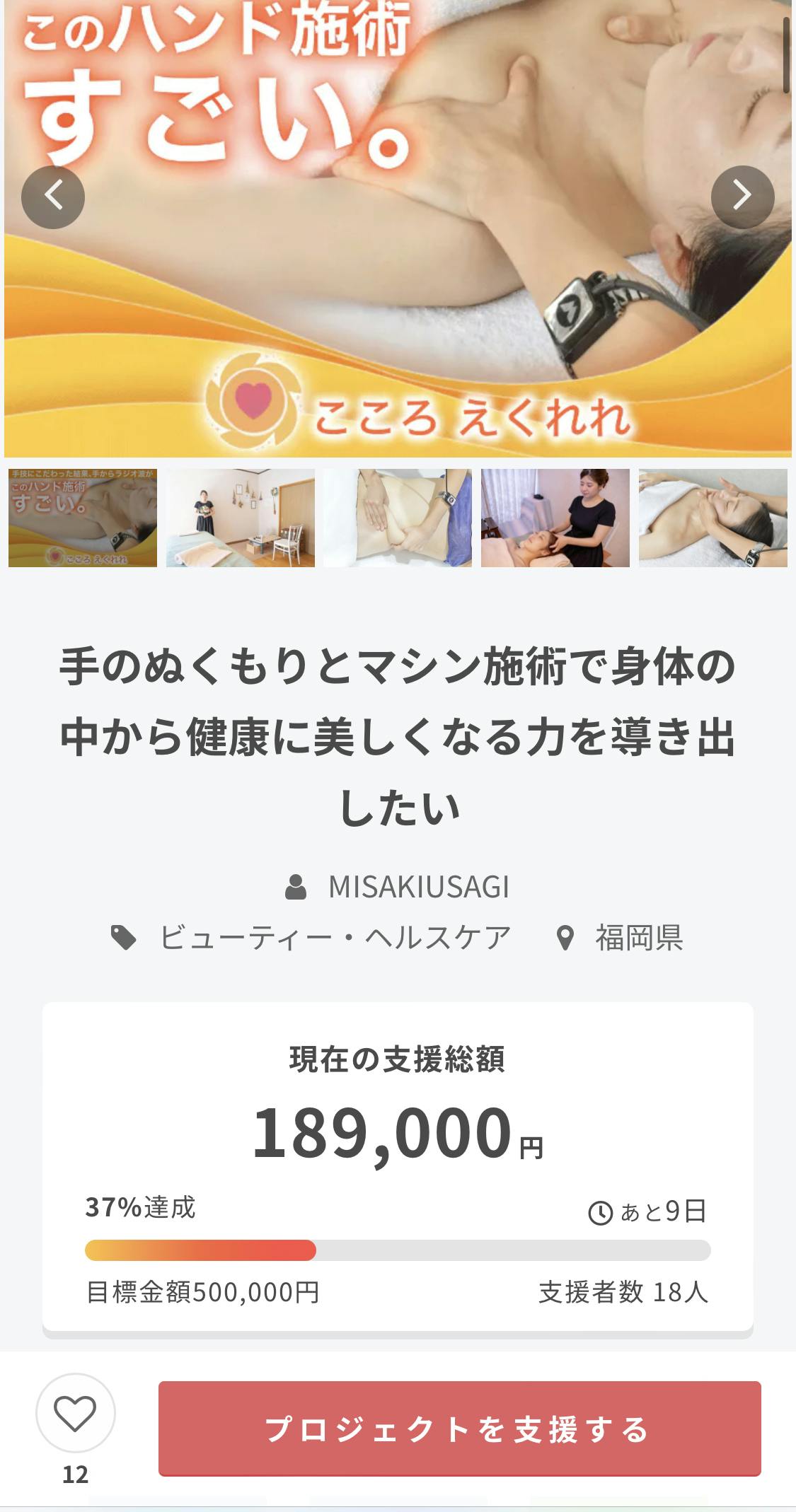Select the back massage thumbnail

click(398, 518)
